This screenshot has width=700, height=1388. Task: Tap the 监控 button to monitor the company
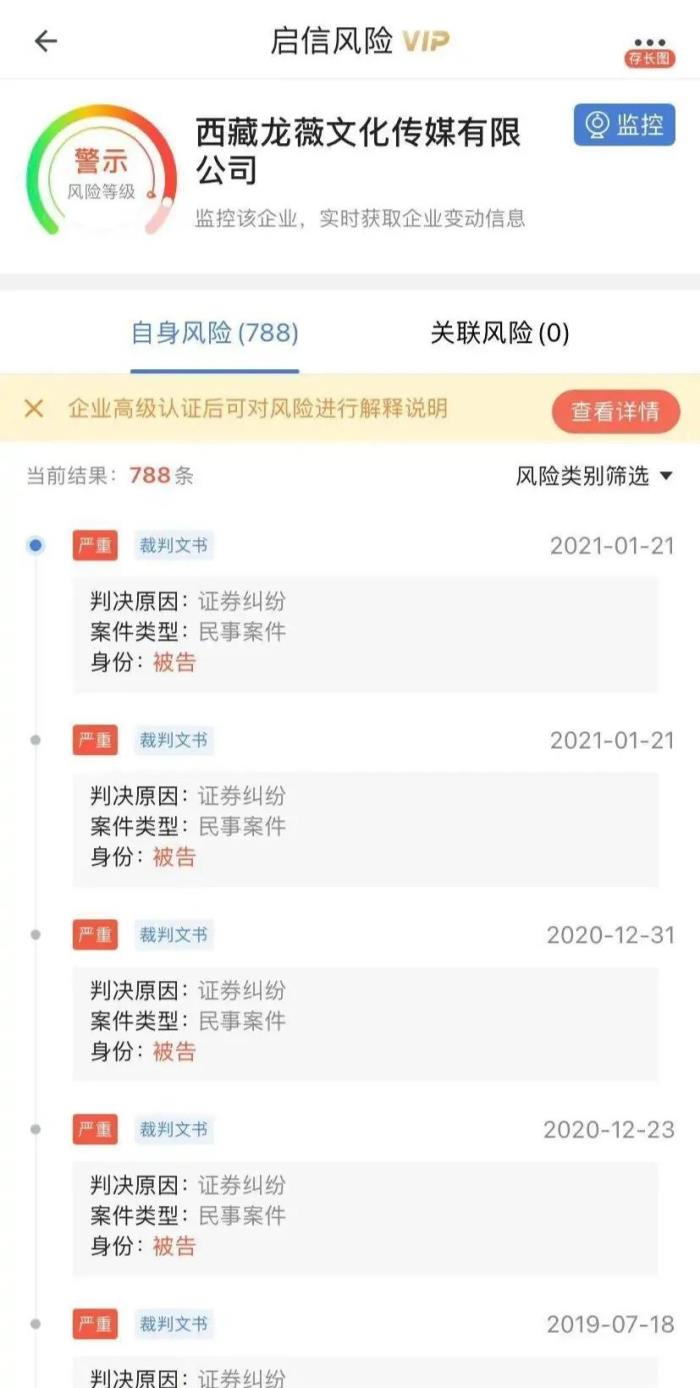point(624,125)
